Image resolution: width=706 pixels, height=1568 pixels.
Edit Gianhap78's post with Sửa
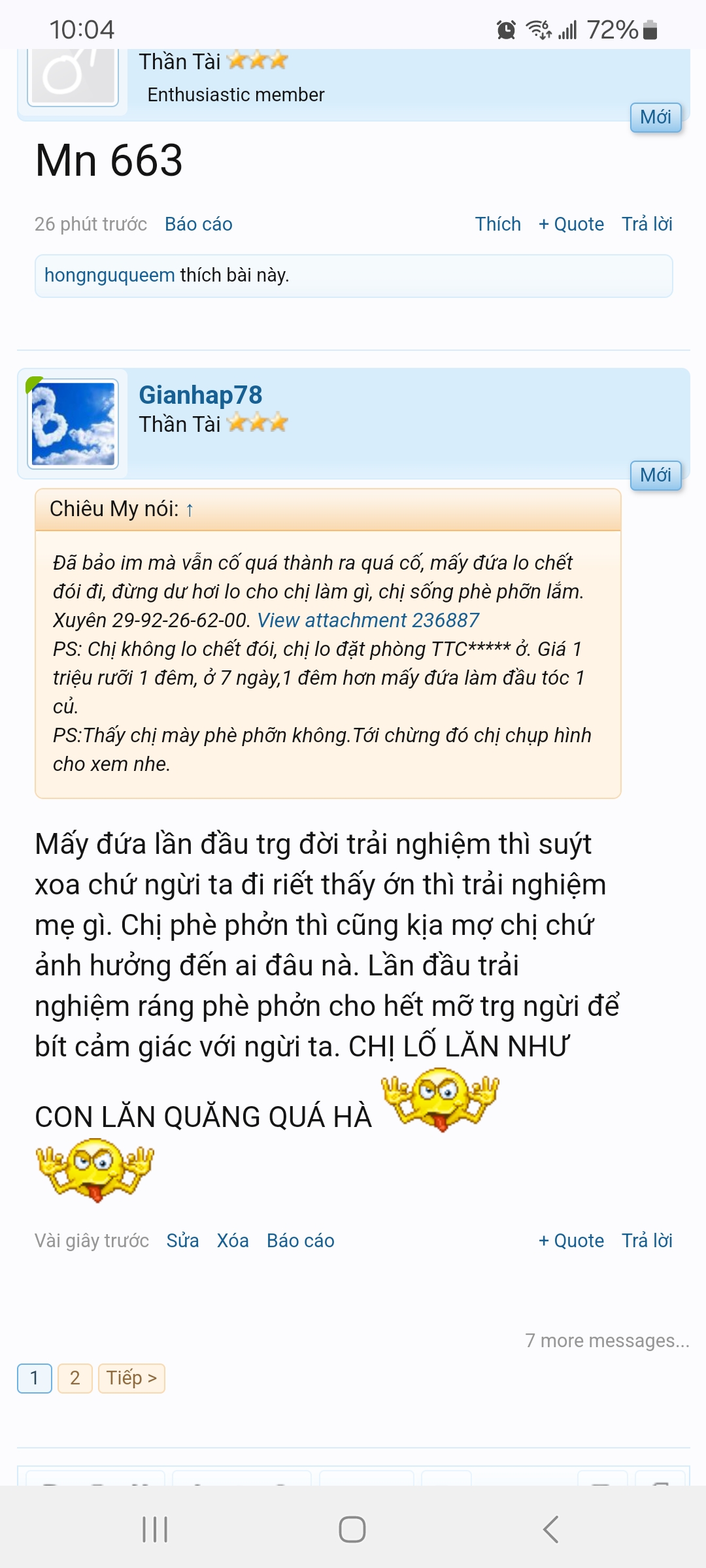click(182, 1240)
